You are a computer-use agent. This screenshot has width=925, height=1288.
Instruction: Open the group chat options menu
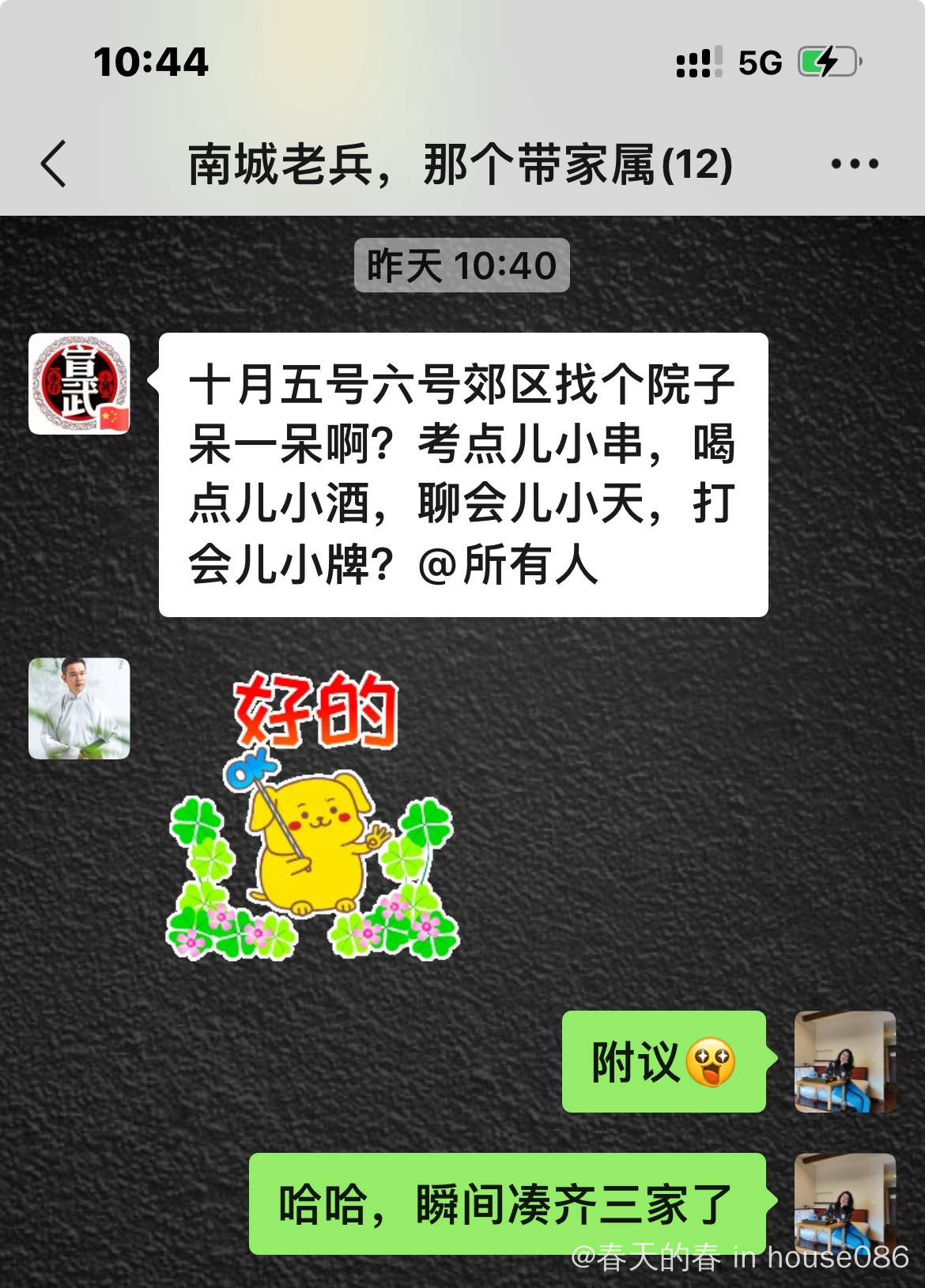(x=854, y=164)
